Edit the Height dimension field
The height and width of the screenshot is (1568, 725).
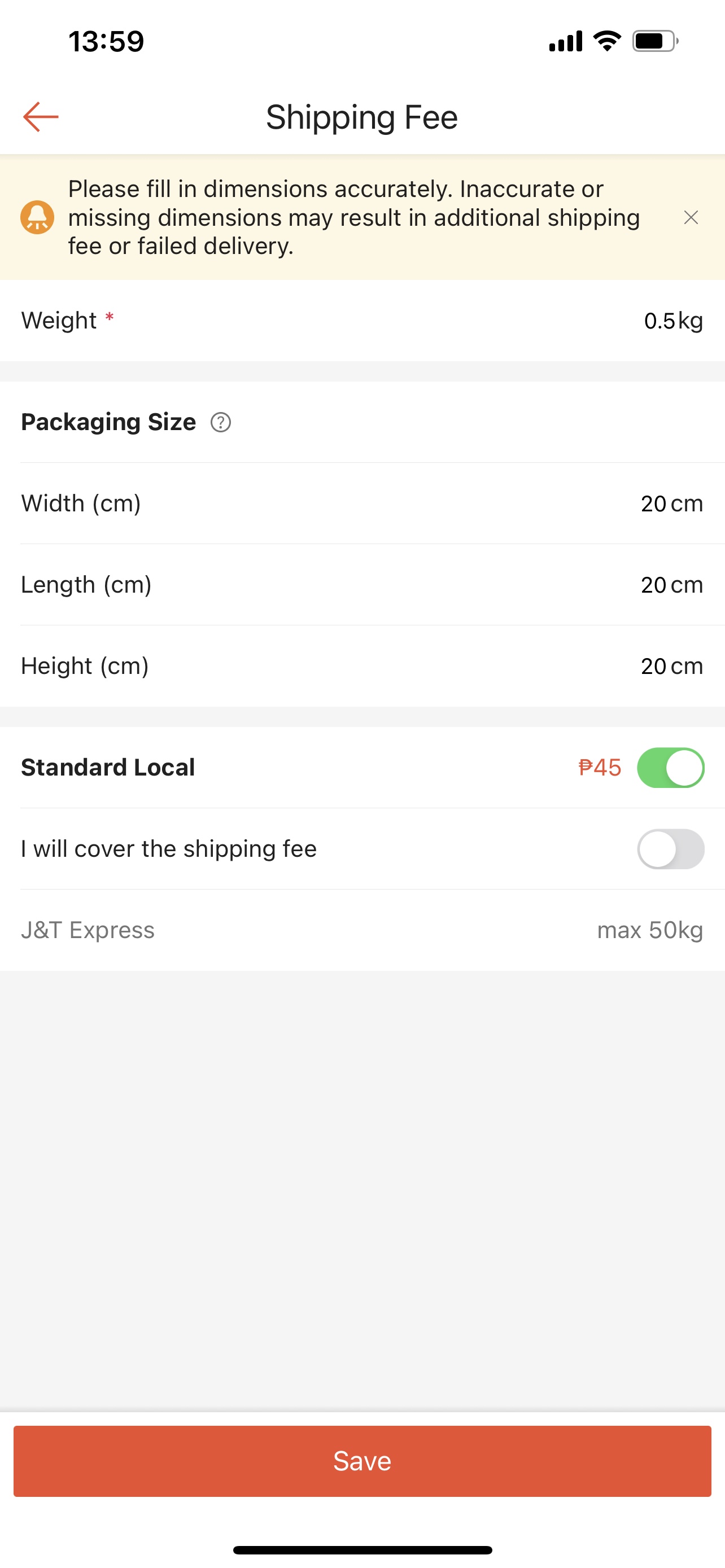671,665
